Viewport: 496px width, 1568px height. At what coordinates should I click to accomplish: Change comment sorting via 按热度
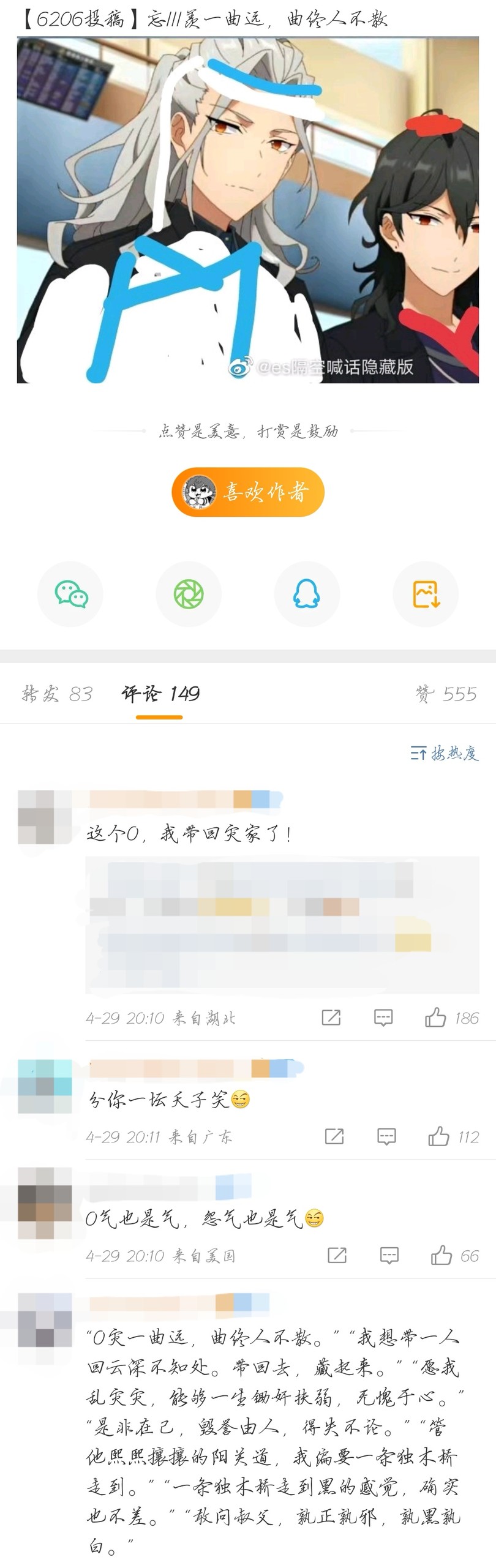click(x=444, y=752)
